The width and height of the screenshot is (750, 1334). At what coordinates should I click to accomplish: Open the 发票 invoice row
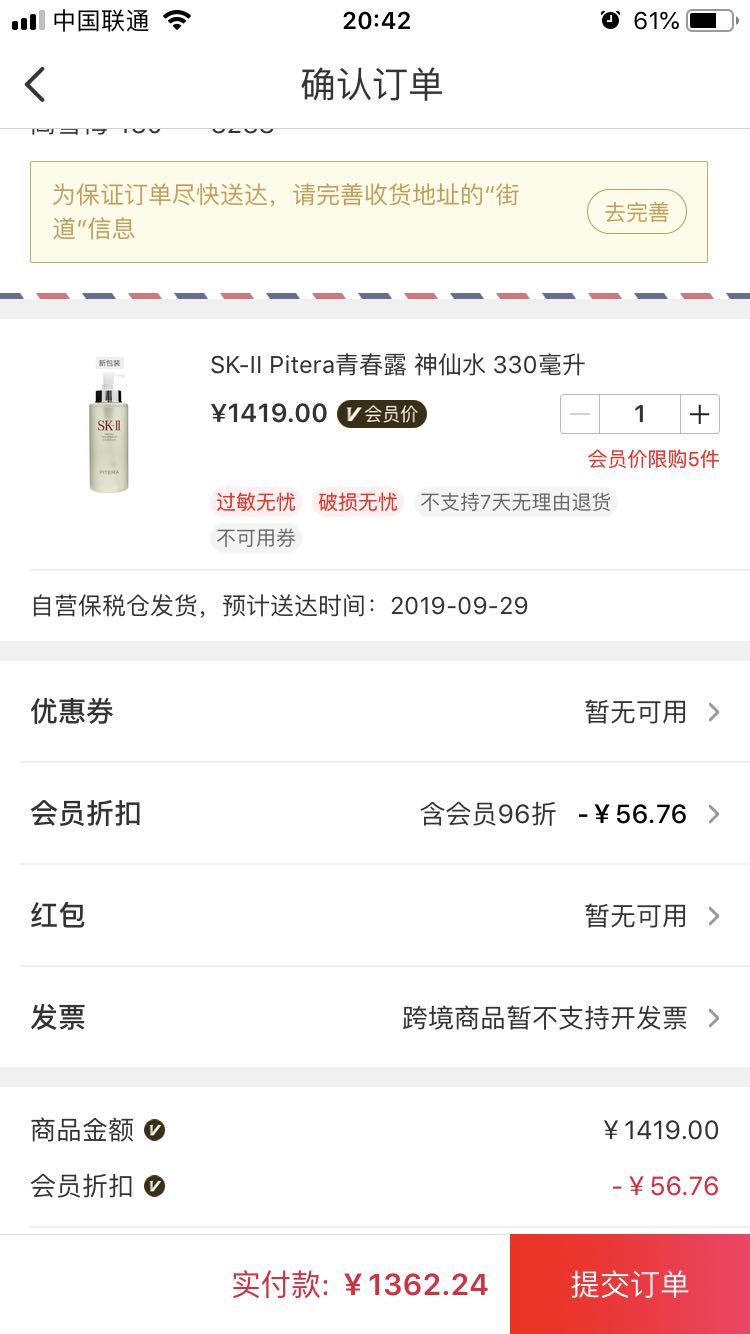click(x=375, y=1017)
